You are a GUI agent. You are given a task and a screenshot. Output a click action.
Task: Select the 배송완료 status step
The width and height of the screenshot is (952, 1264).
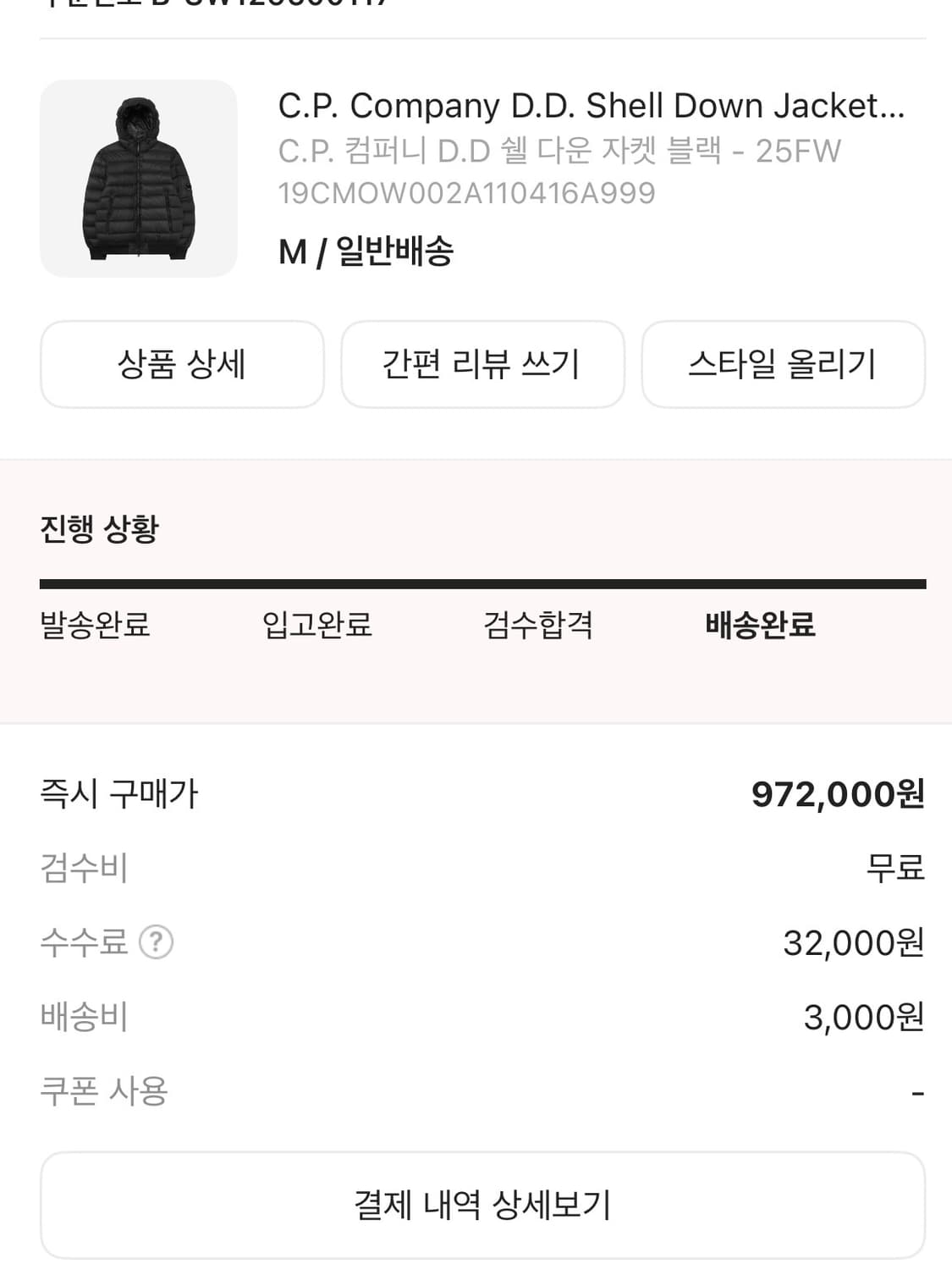coord(758,626)
